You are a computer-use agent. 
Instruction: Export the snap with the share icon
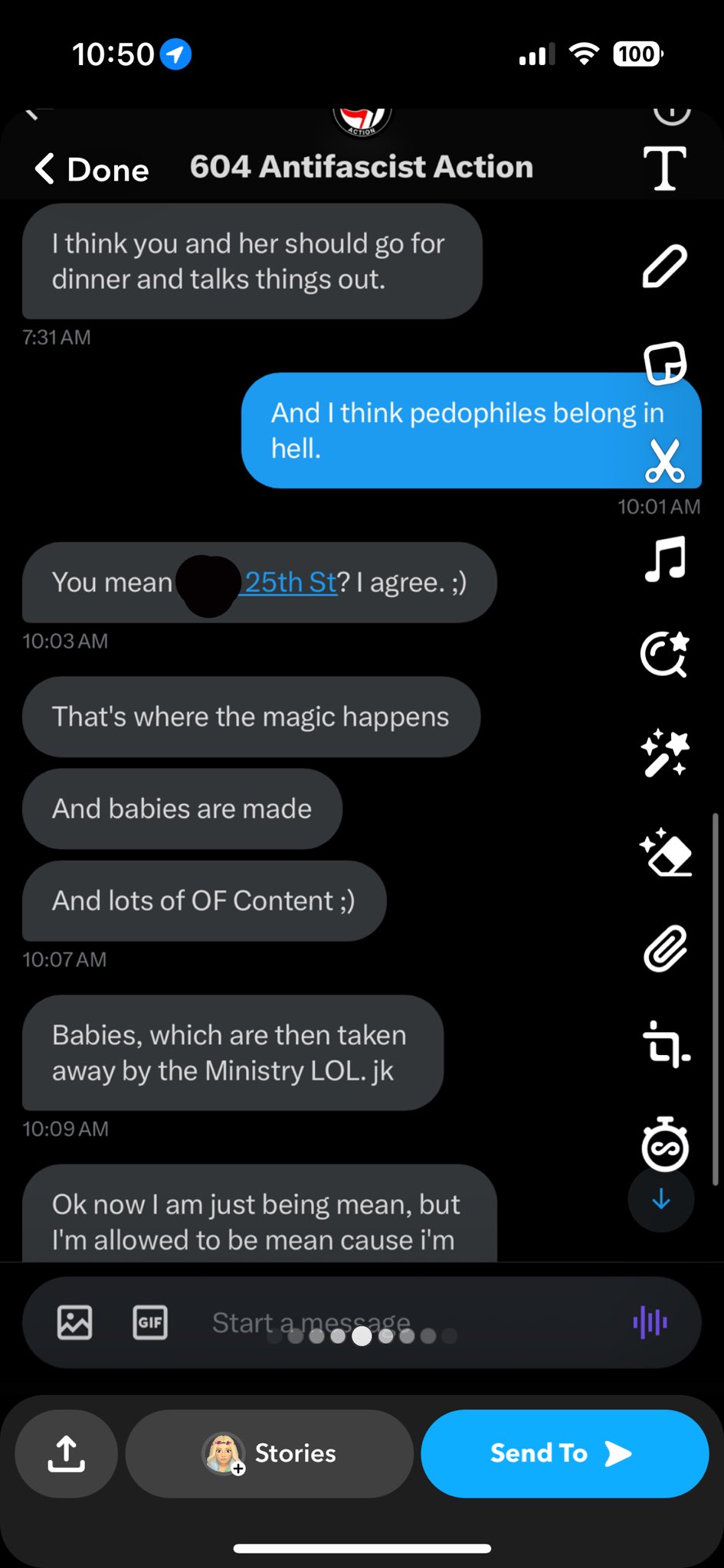click(x=66, y=1453)
